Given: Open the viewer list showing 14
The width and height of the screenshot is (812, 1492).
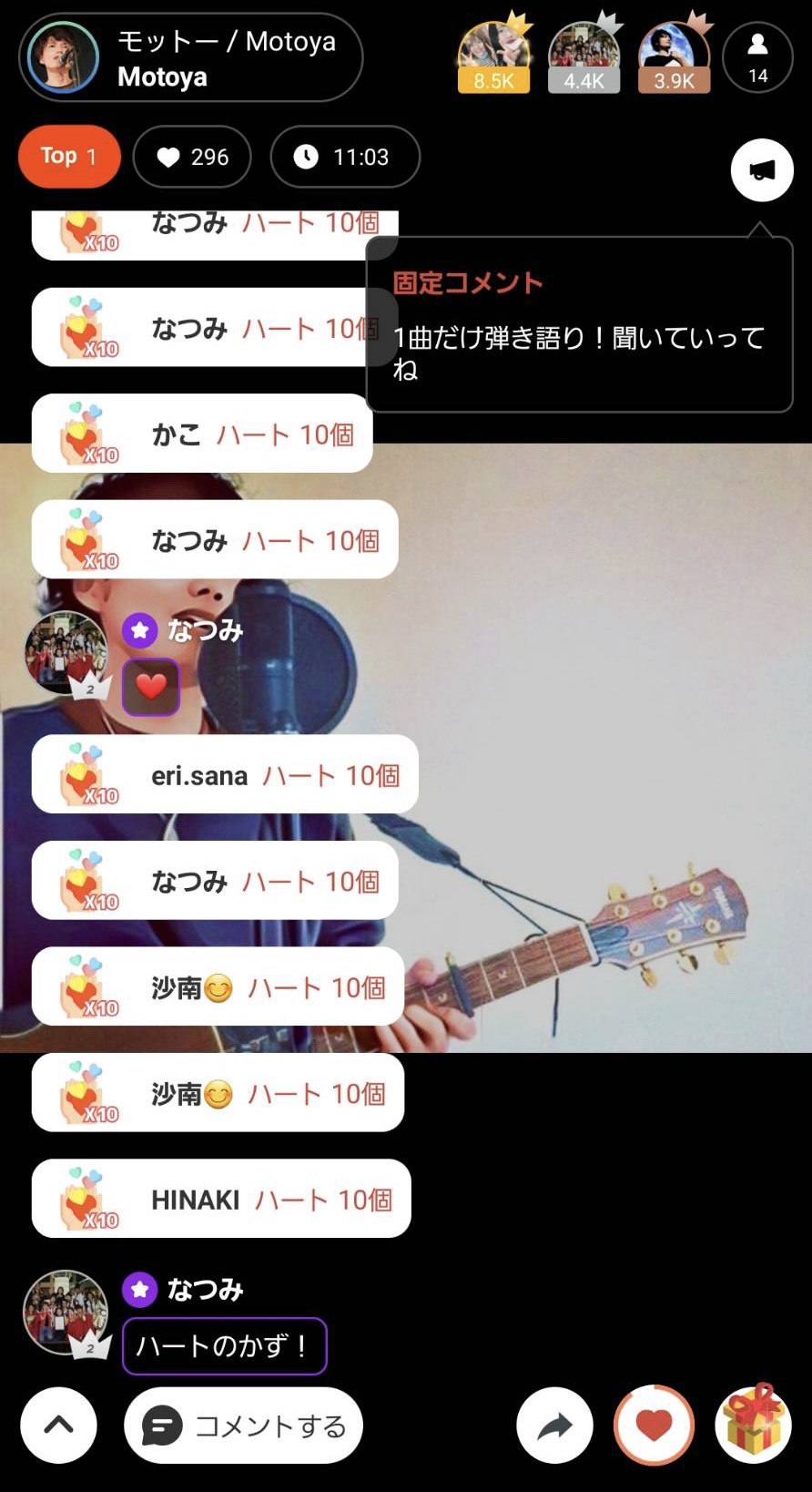Looking at the screenshot, I should coord(757,57).
